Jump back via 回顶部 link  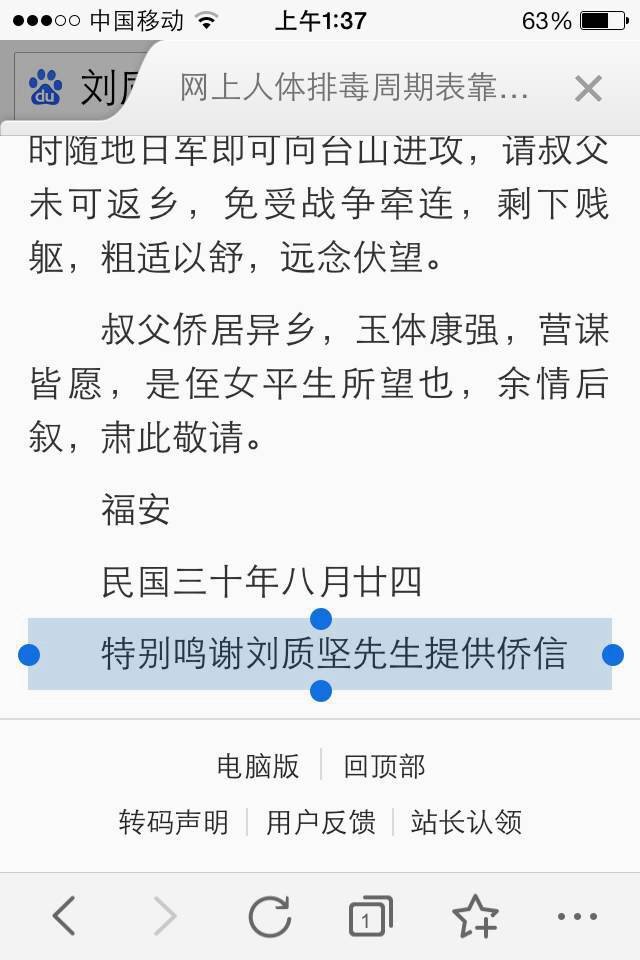tap(384, 766)
